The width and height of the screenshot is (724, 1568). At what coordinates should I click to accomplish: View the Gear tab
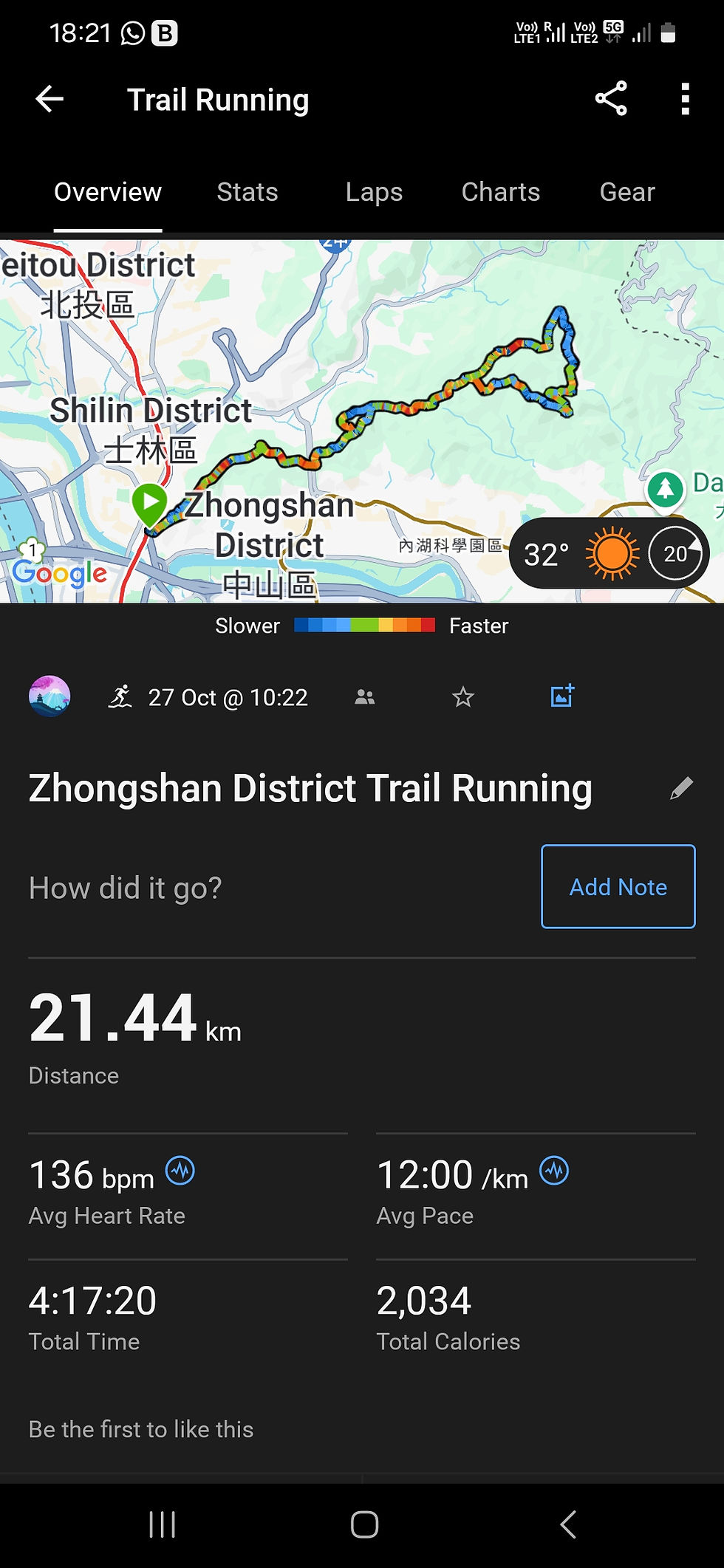click(627, 192)
